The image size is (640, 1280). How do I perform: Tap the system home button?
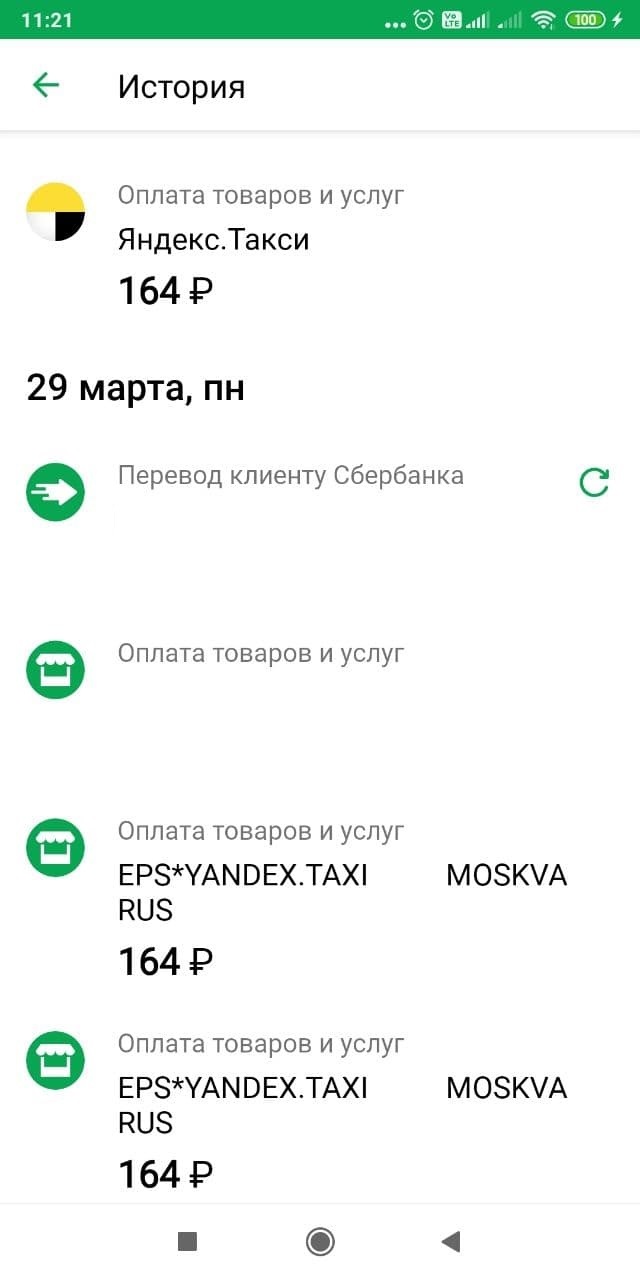pyautogui.click(x=320, y=1242)
